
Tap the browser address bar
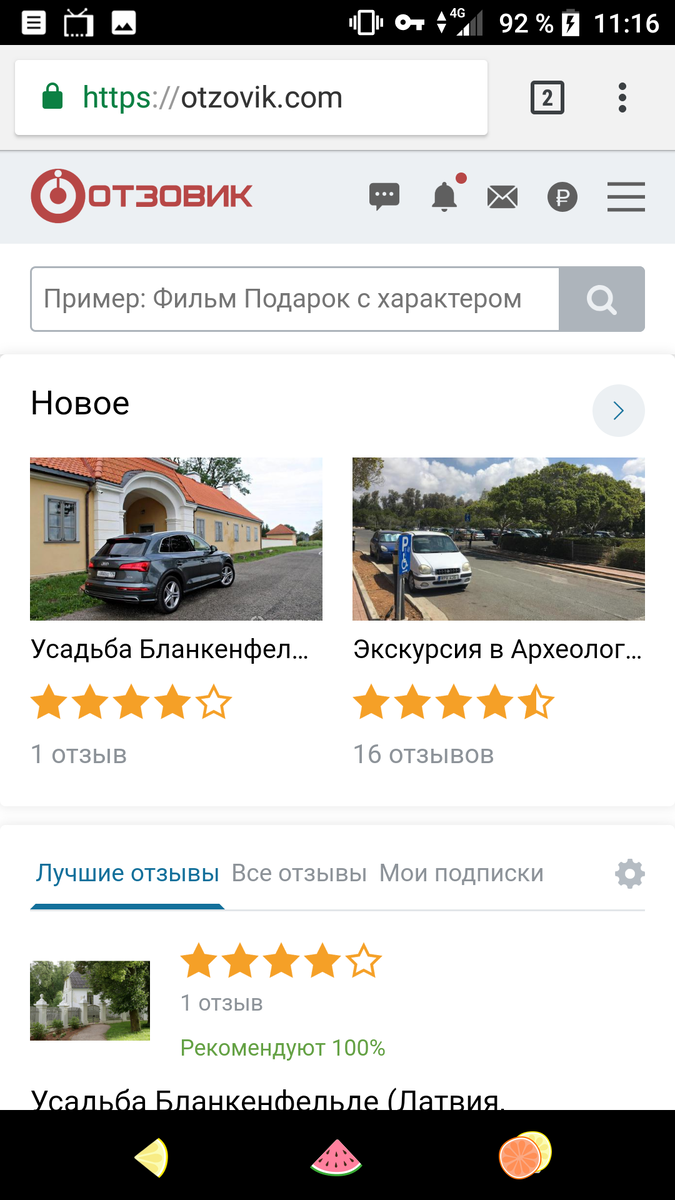click(x=250, y=97)
